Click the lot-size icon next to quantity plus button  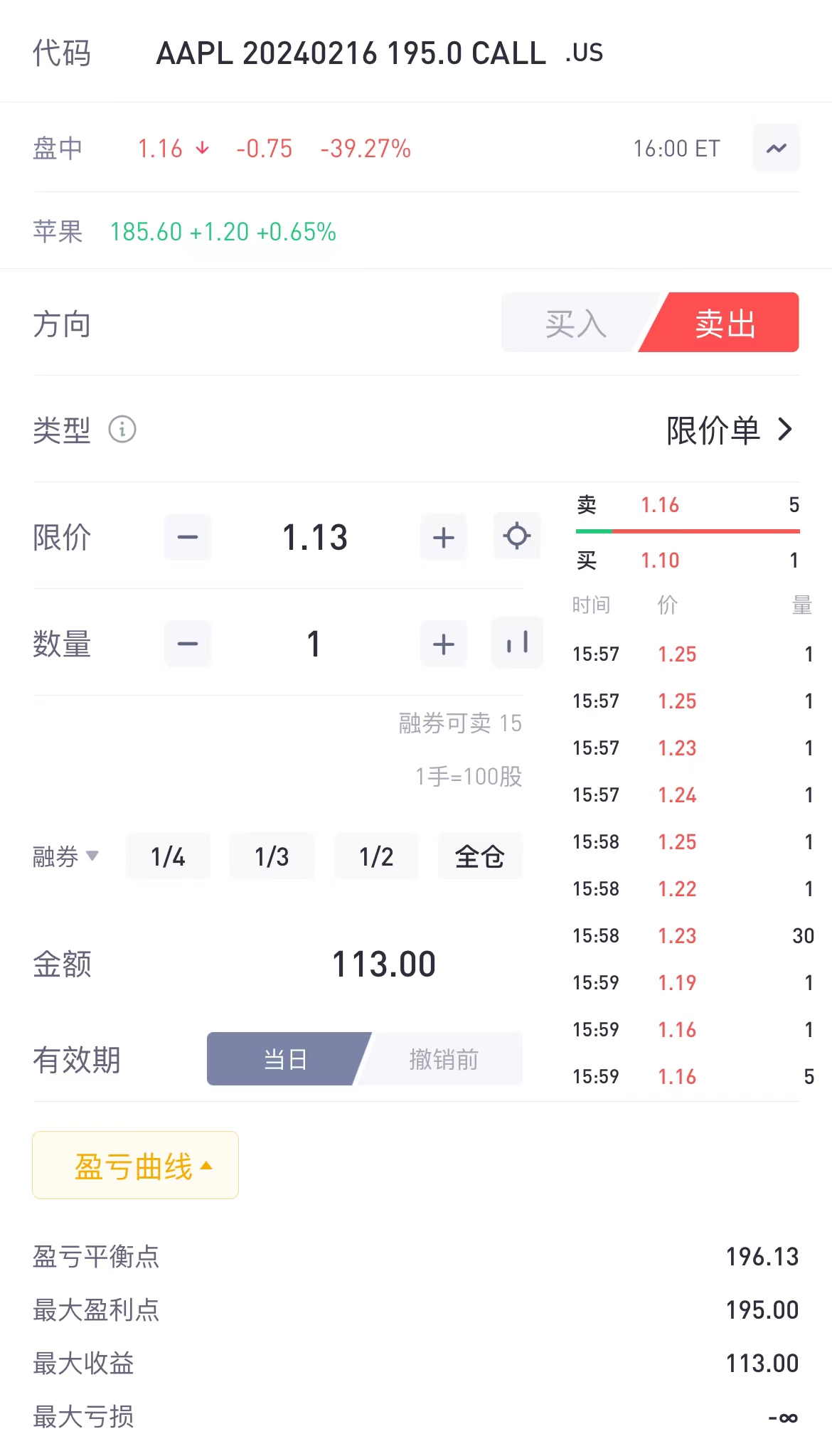pyautogui.click(x=517, y=643)
